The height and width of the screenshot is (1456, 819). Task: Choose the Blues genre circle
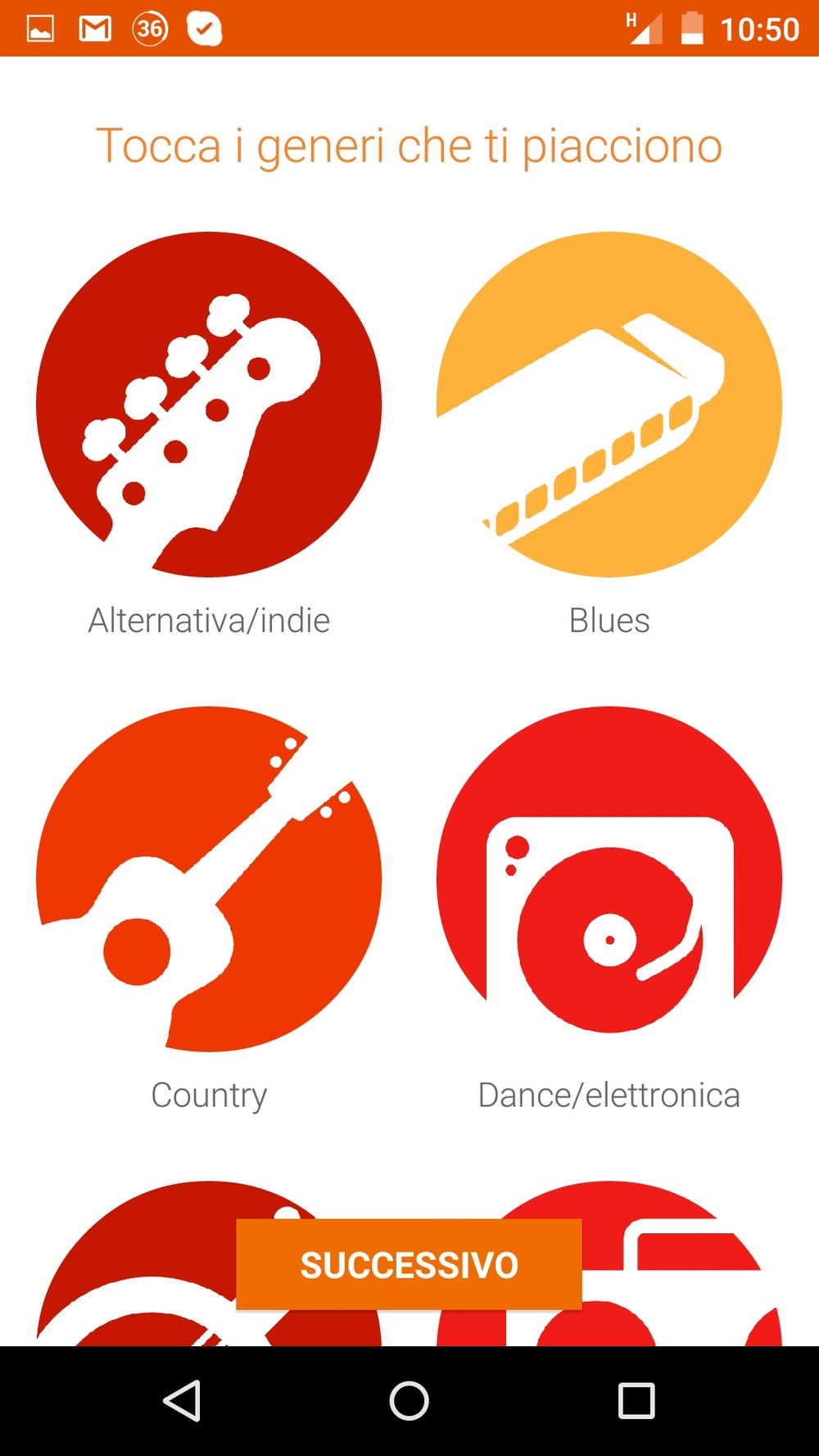tap(609, 405)
